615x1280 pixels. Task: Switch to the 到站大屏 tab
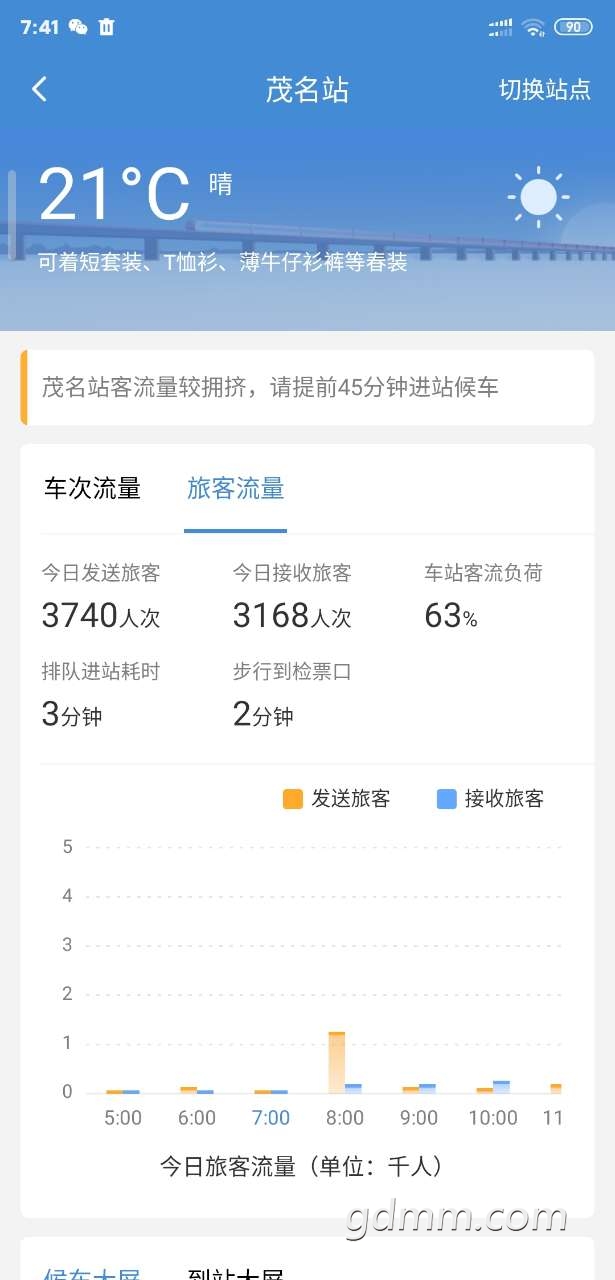click(236, 1272)
